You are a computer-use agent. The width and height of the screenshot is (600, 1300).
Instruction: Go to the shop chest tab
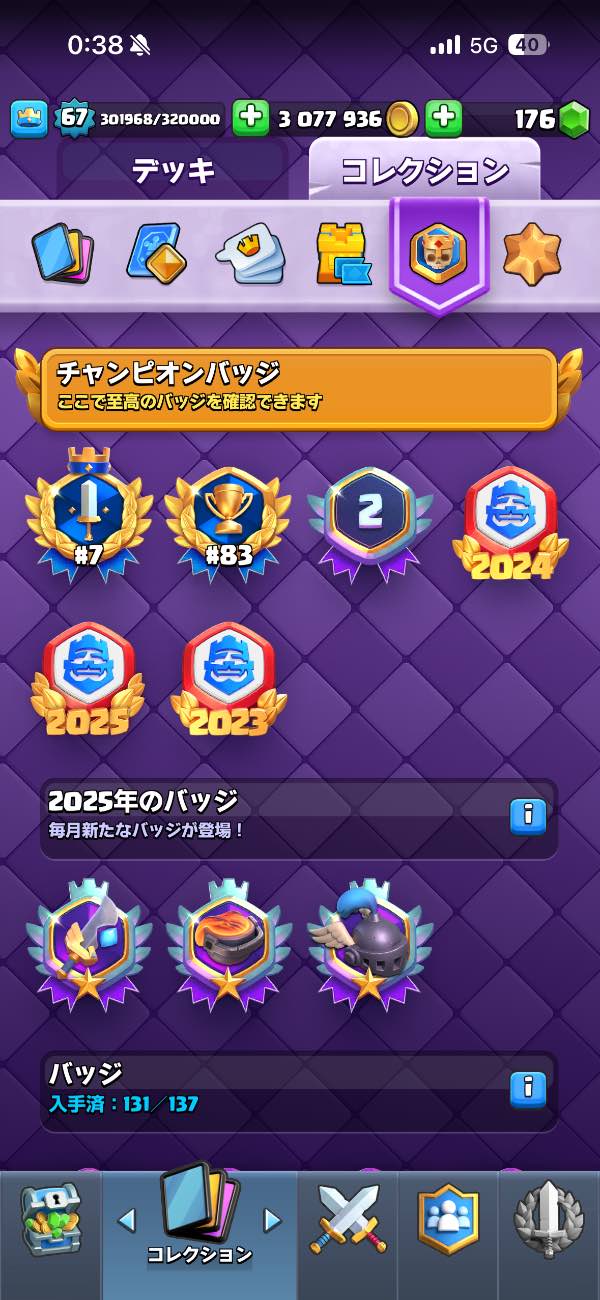(50, 1222)
